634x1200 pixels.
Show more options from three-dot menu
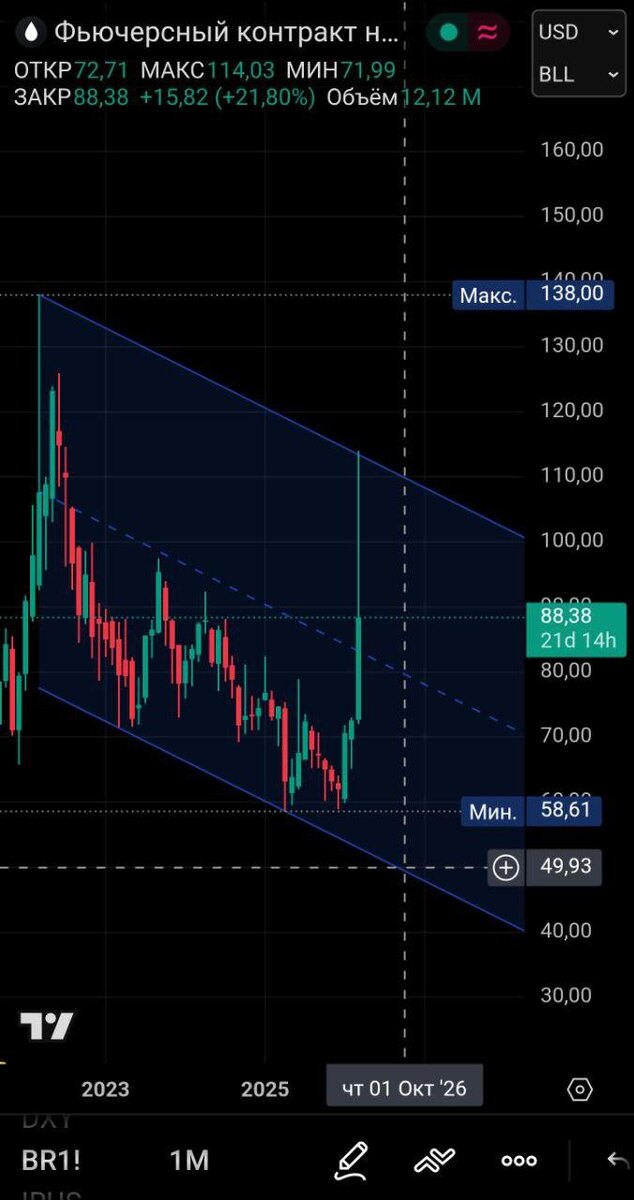click(x=519, y=1160)
